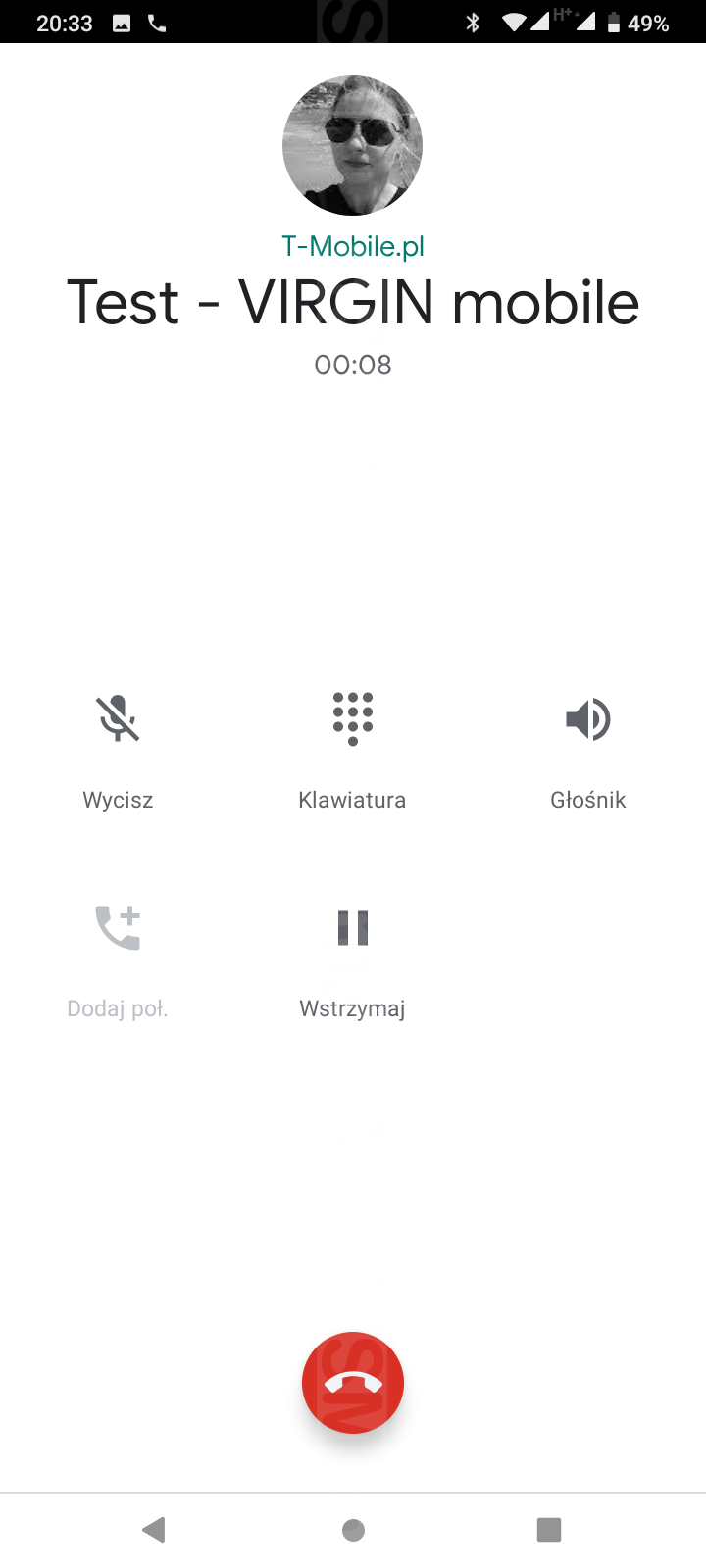Tap the home button in the navigation bar
This screenshot has width=706, height=1568.
coord(353,1530)
